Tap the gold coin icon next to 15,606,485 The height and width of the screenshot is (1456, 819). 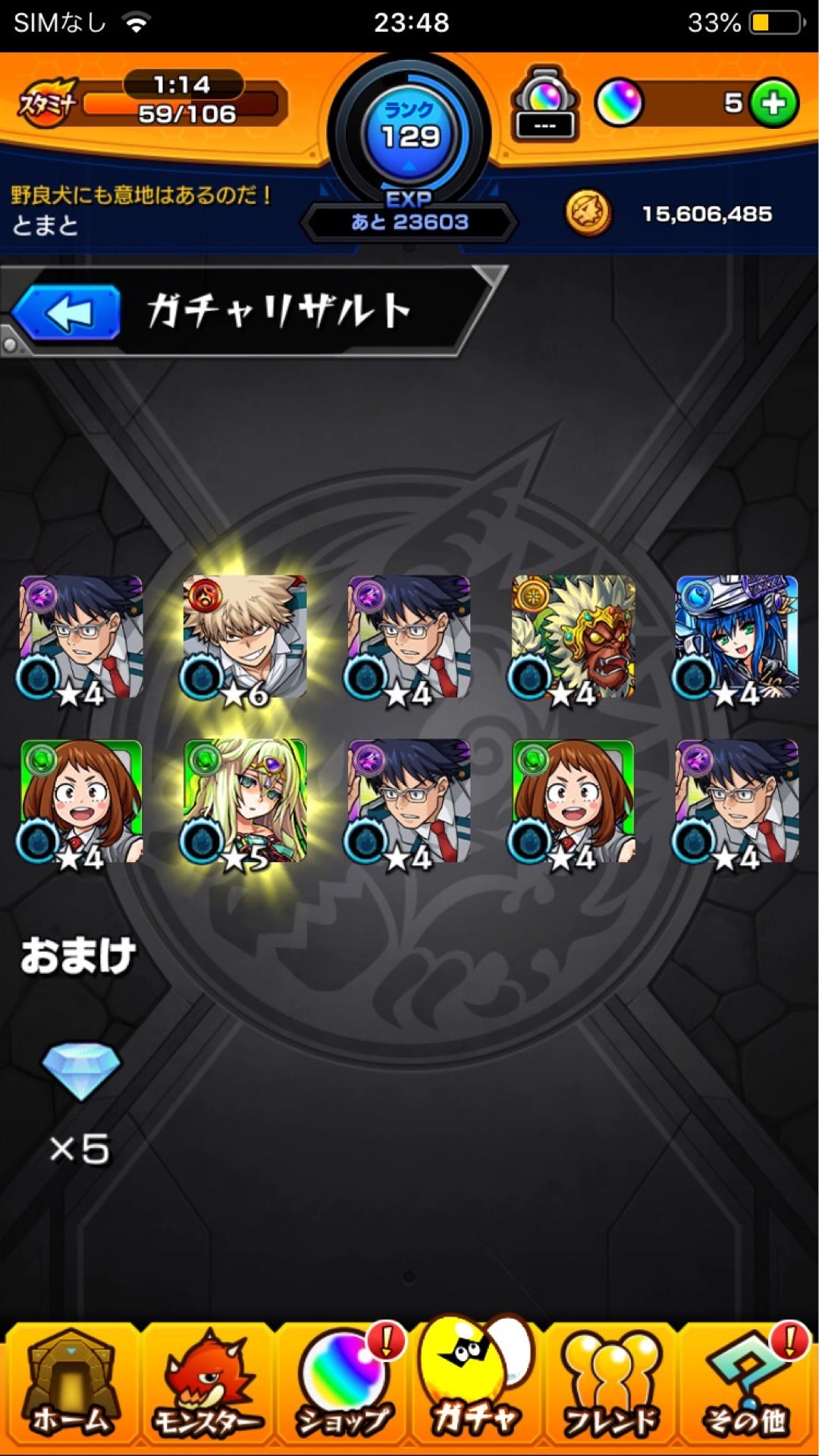coord(591,215)
